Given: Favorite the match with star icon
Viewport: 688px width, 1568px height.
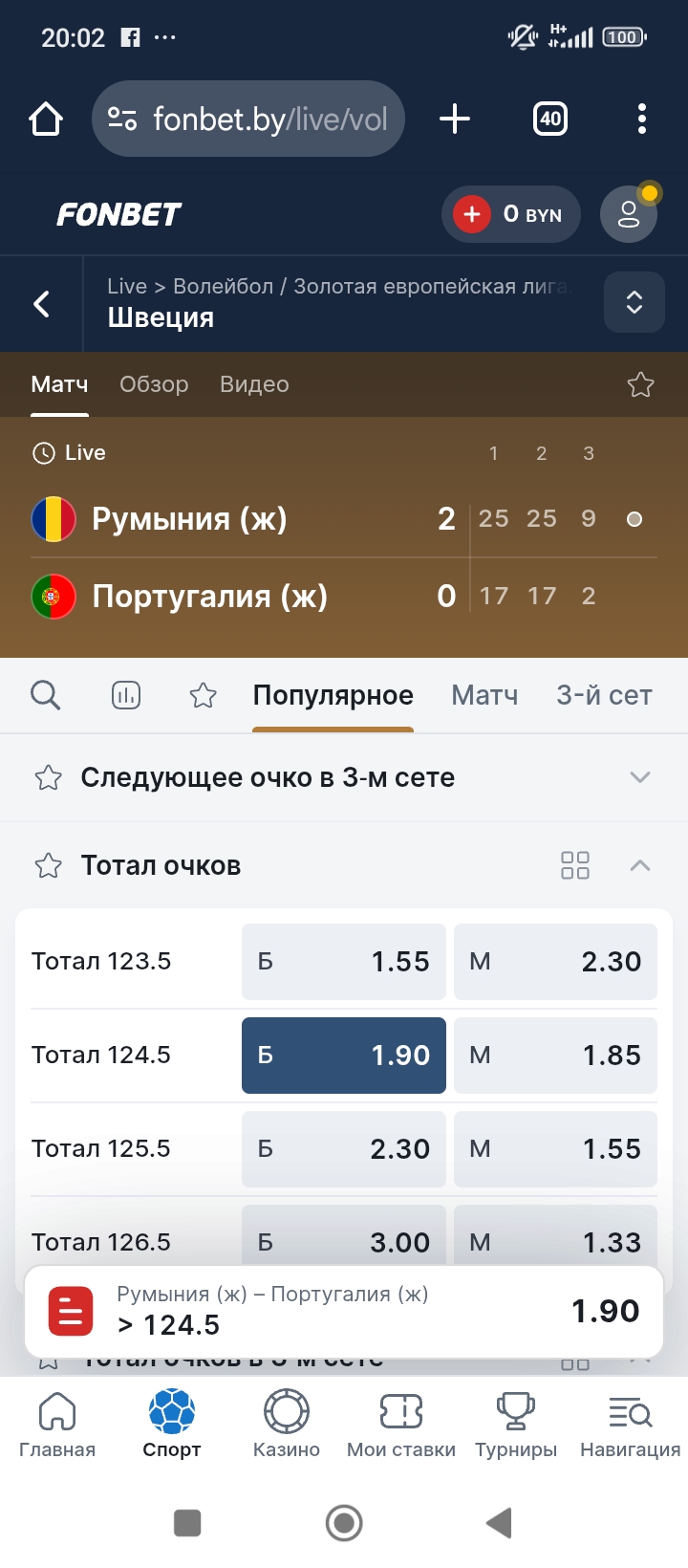Looking at the screenshot, I should pyautogui.click(x=640, y=383).
